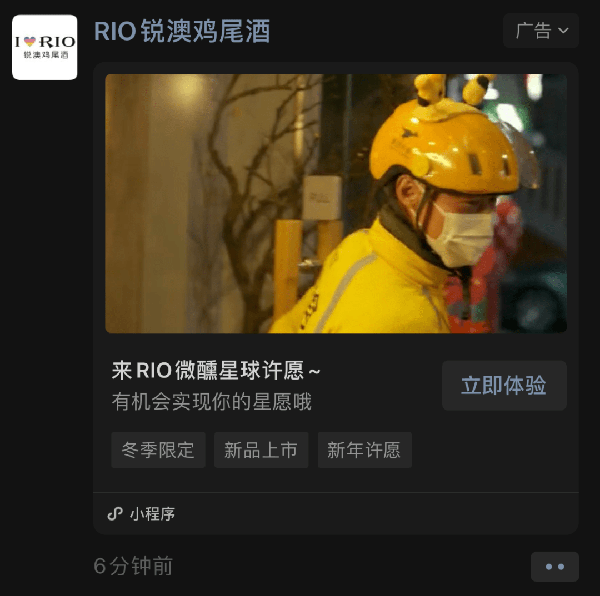
Task: Select the 新年许愿 tag
Action: click(364, 450)
